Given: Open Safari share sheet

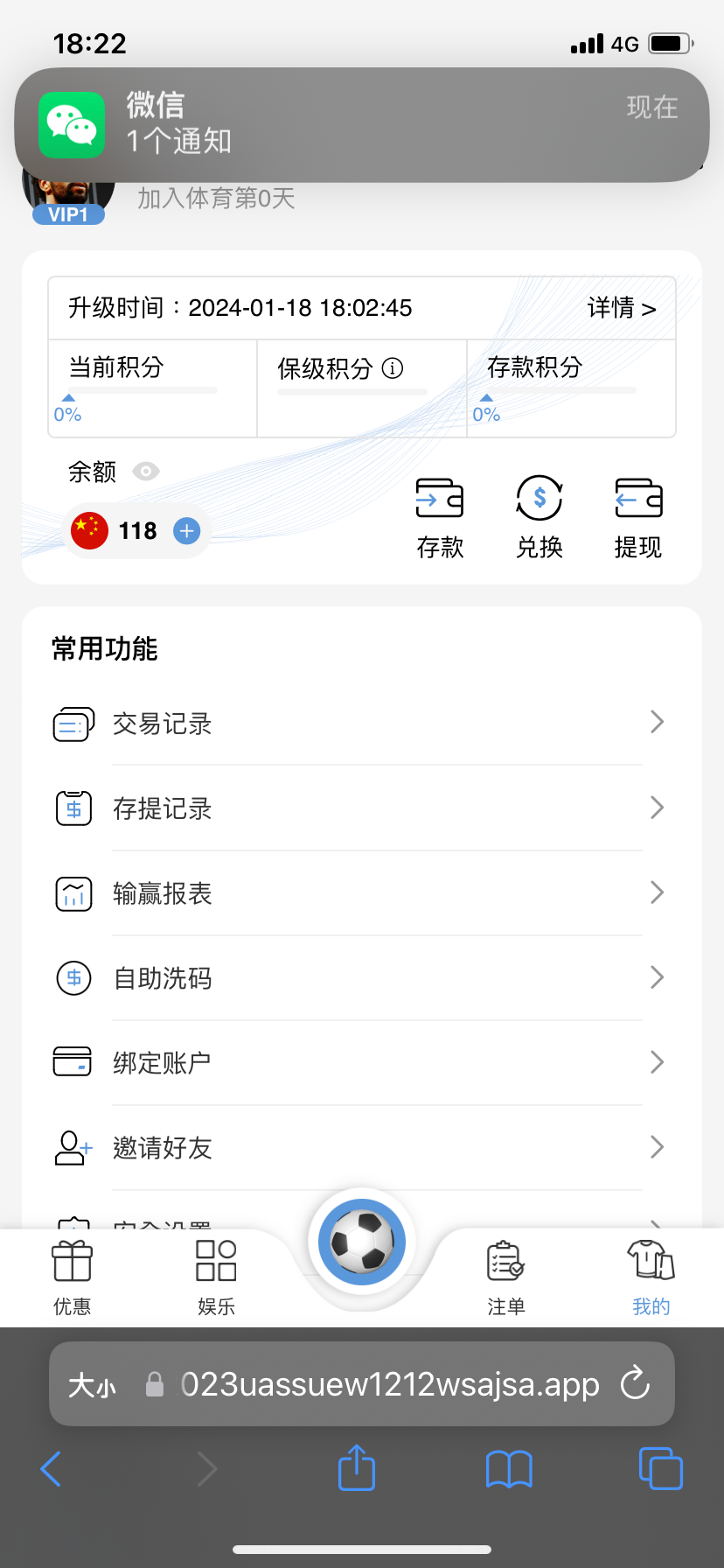Looking at the screenshot, I should (x=357, y=1468).
